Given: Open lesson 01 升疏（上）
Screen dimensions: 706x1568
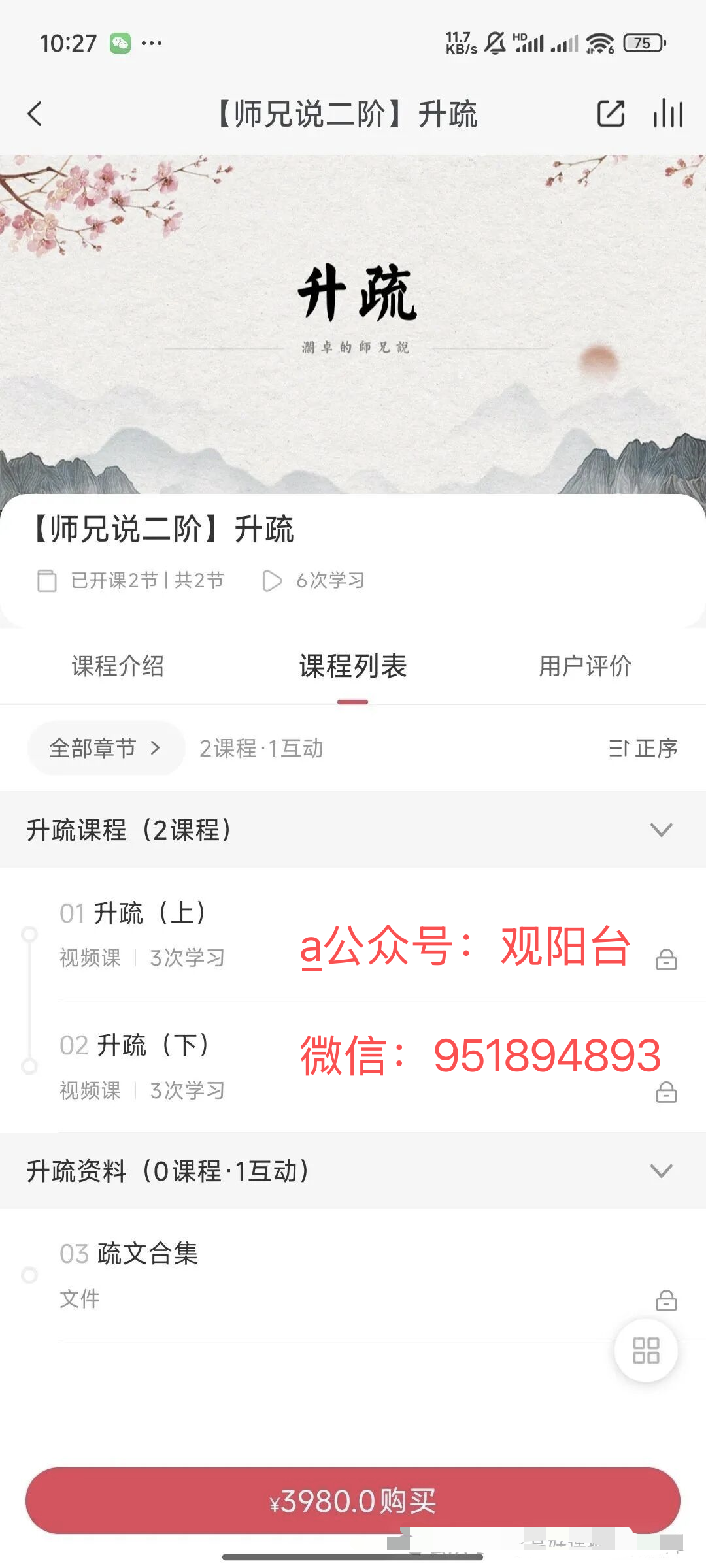Looking at the screenshot, I should pyautogui.click(x=150, y=933).
